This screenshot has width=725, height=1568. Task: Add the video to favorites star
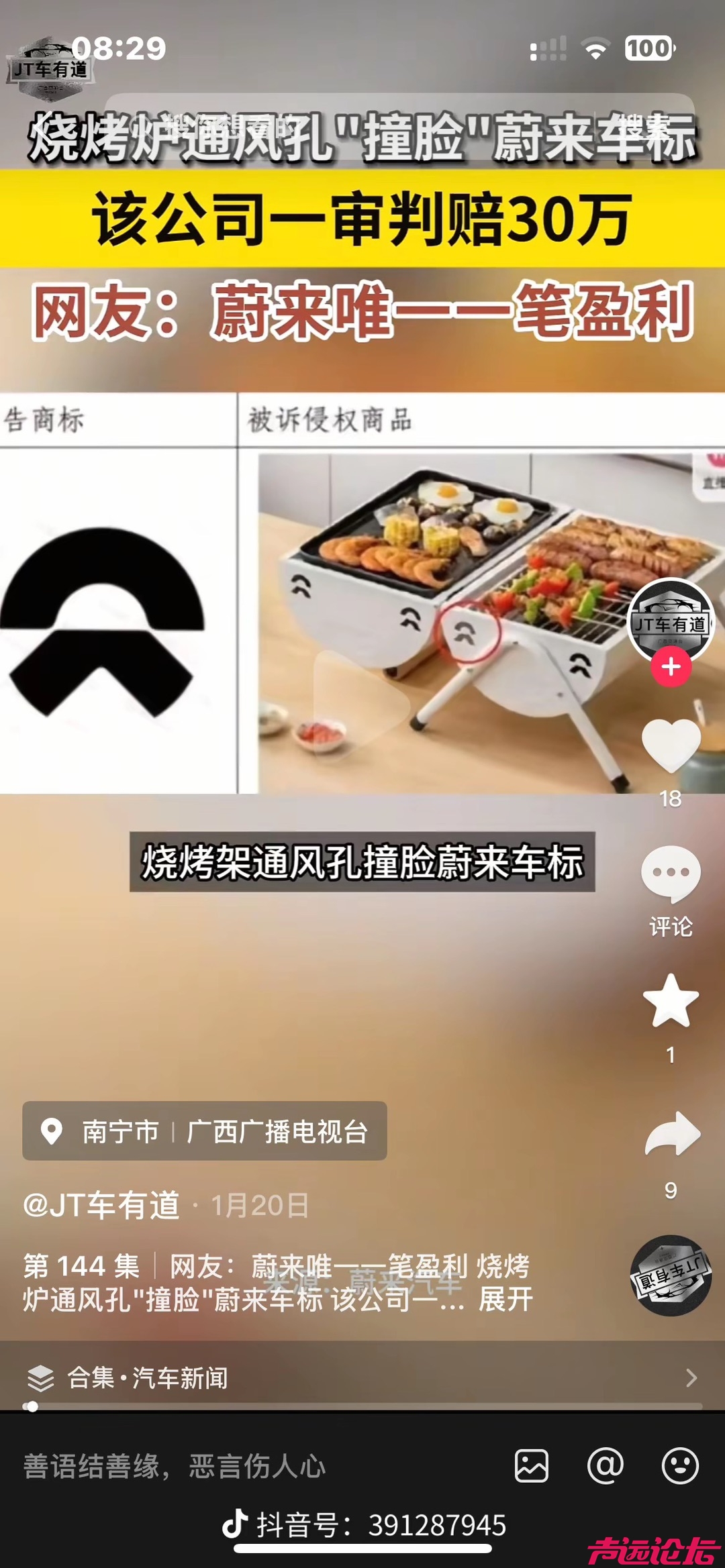pyautogui.click(x=671, y=1001)
